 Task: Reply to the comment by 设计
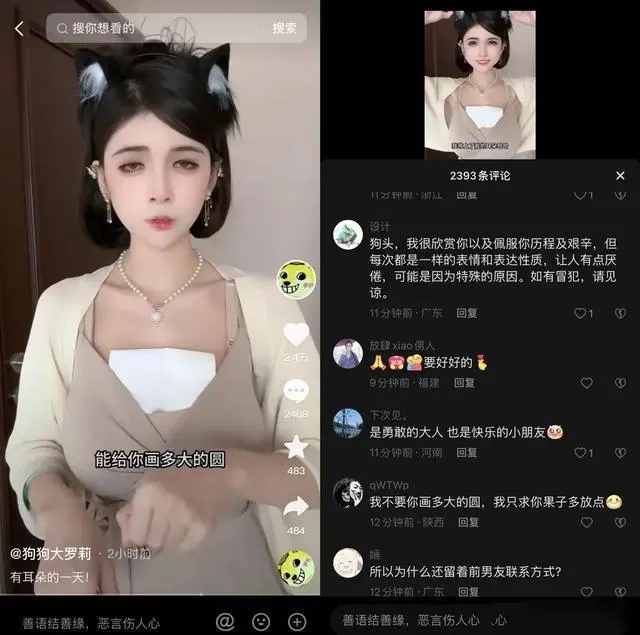(466, 313)
